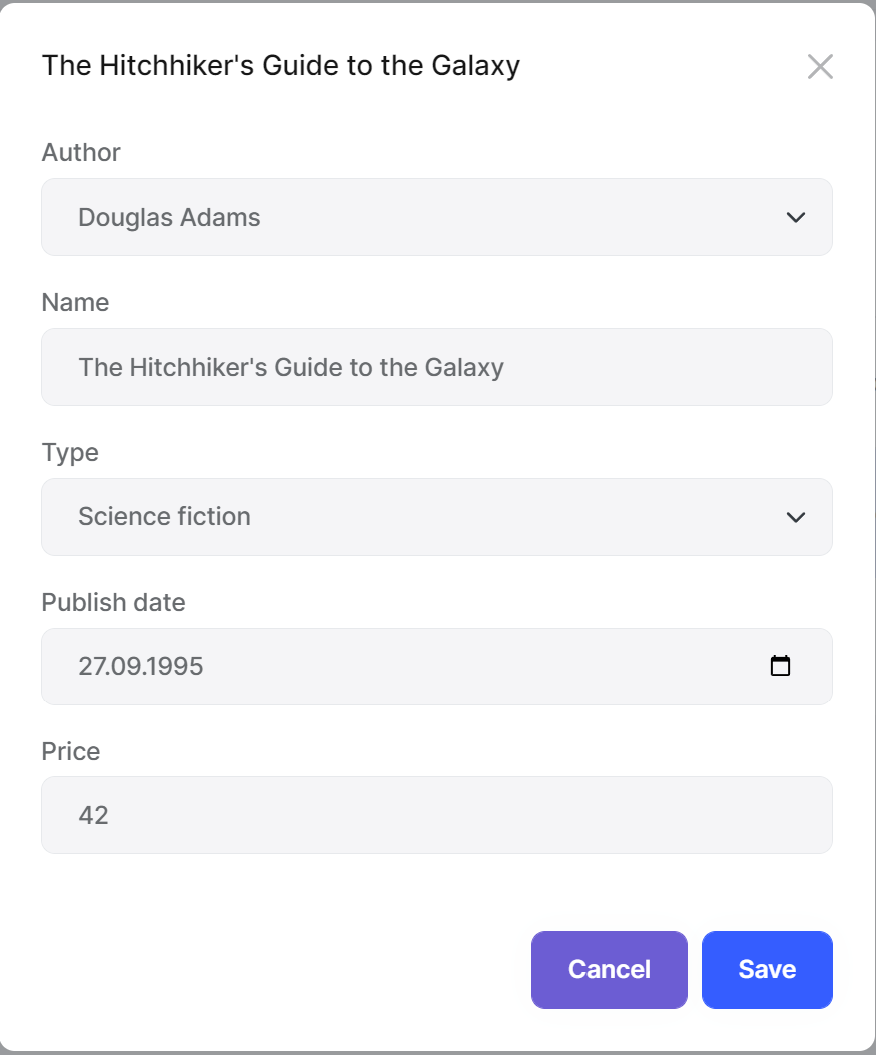The height and width of the screenshot is (1055, 876).
Task: Select the Name field containing the book title
Action: click(436, 367)
